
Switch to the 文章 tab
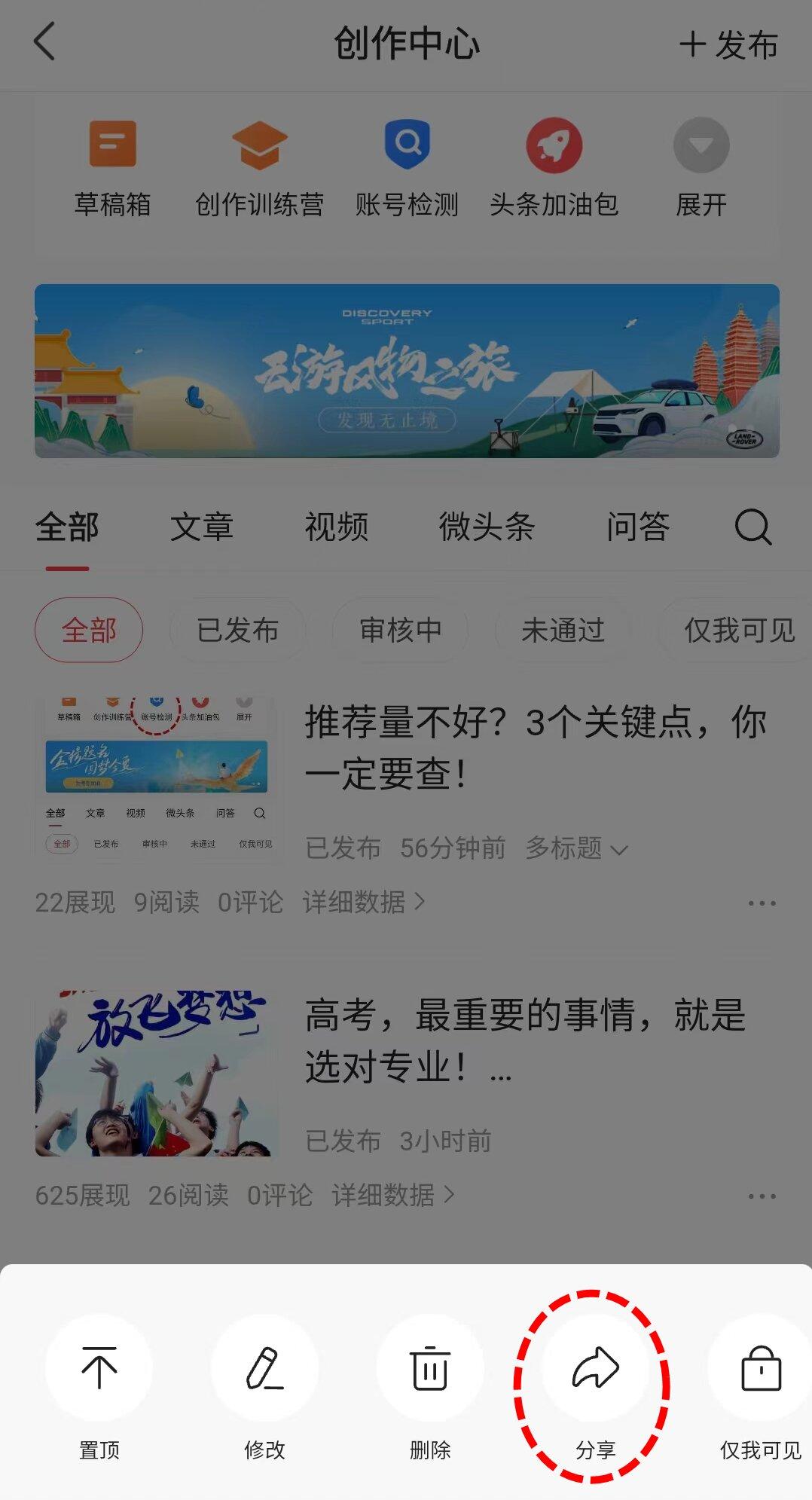(202, 527)
